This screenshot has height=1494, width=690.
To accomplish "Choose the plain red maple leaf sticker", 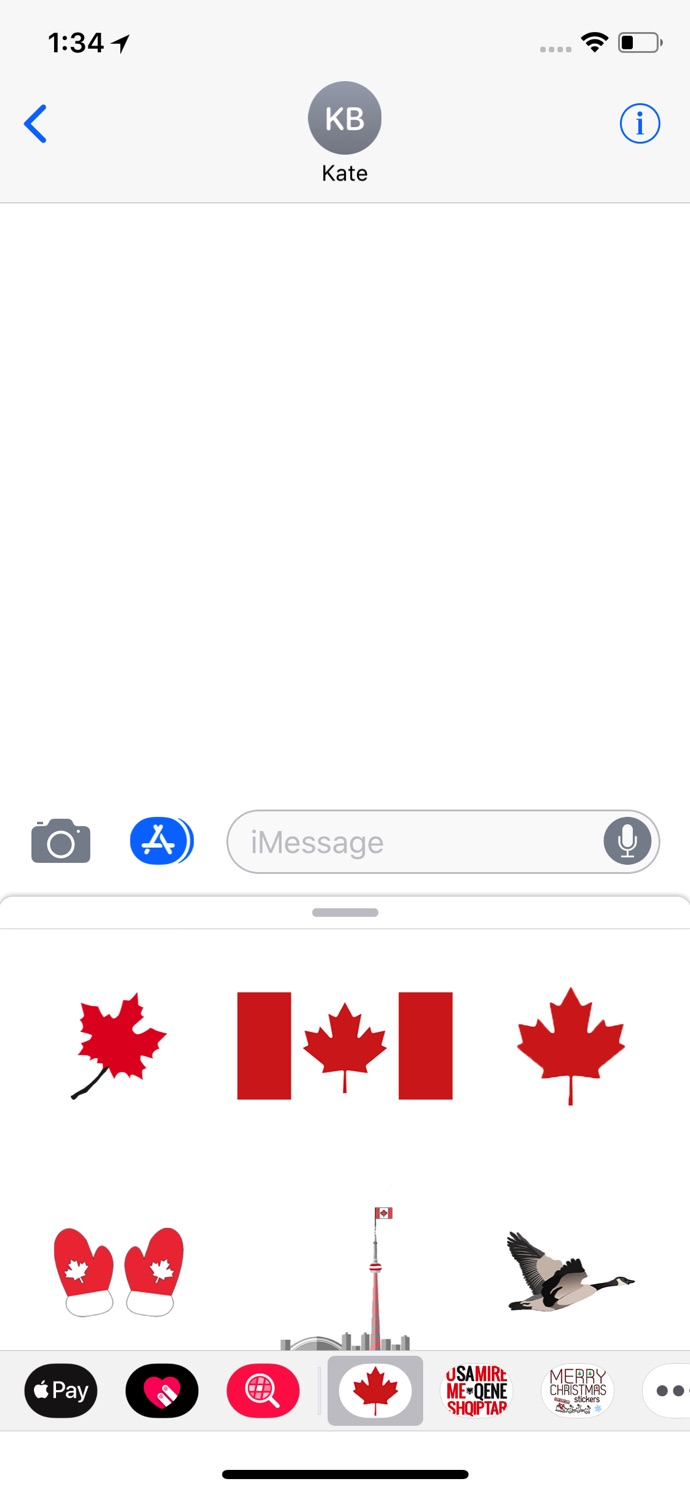I will pyautogui.click(x=570, y=1045).
